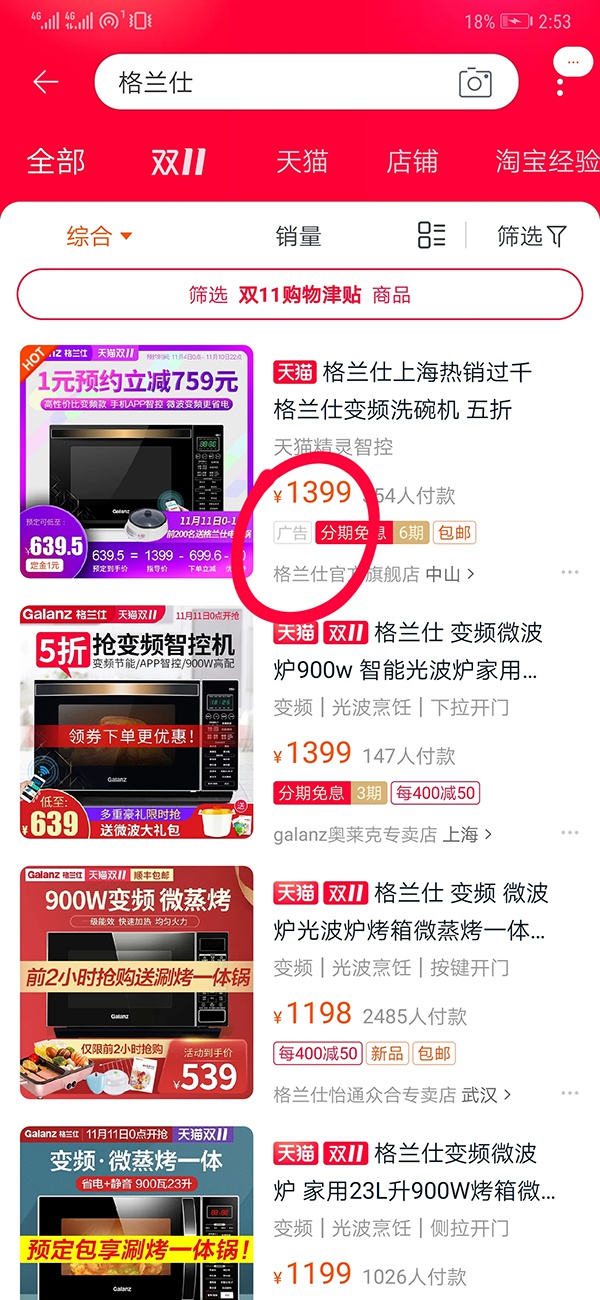
Task: Go back using the arrow icon
Action: coord(46,82)
